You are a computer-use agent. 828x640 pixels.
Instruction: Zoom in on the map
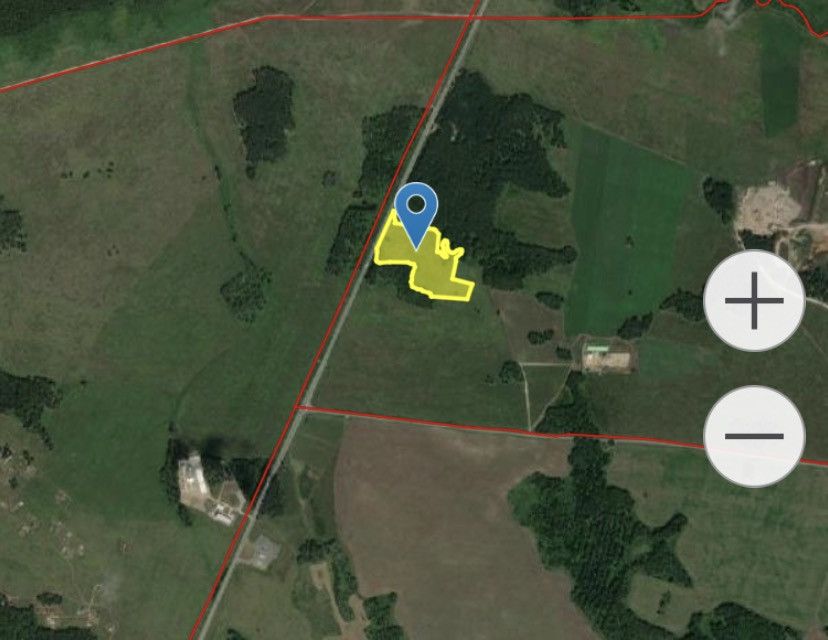click(754, 301)
